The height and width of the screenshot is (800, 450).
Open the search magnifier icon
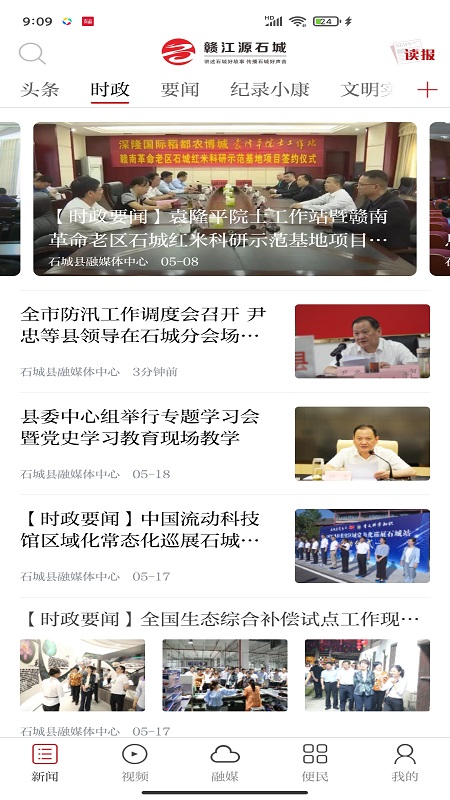(32, 53)
